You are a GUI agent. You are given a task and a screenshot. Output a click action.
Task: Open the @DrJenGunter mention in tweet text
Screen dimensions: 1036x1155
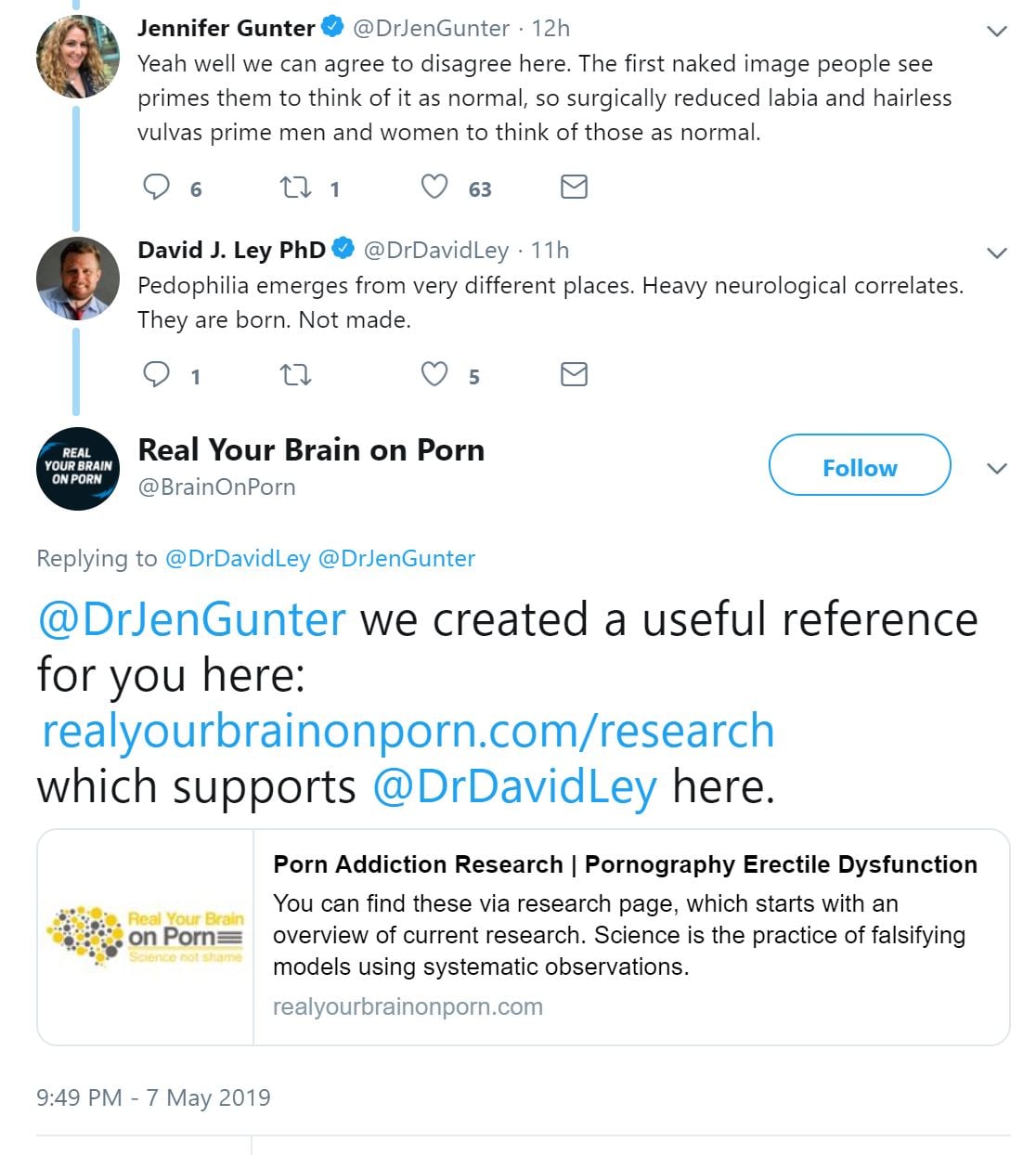click(x=192, y=619)
